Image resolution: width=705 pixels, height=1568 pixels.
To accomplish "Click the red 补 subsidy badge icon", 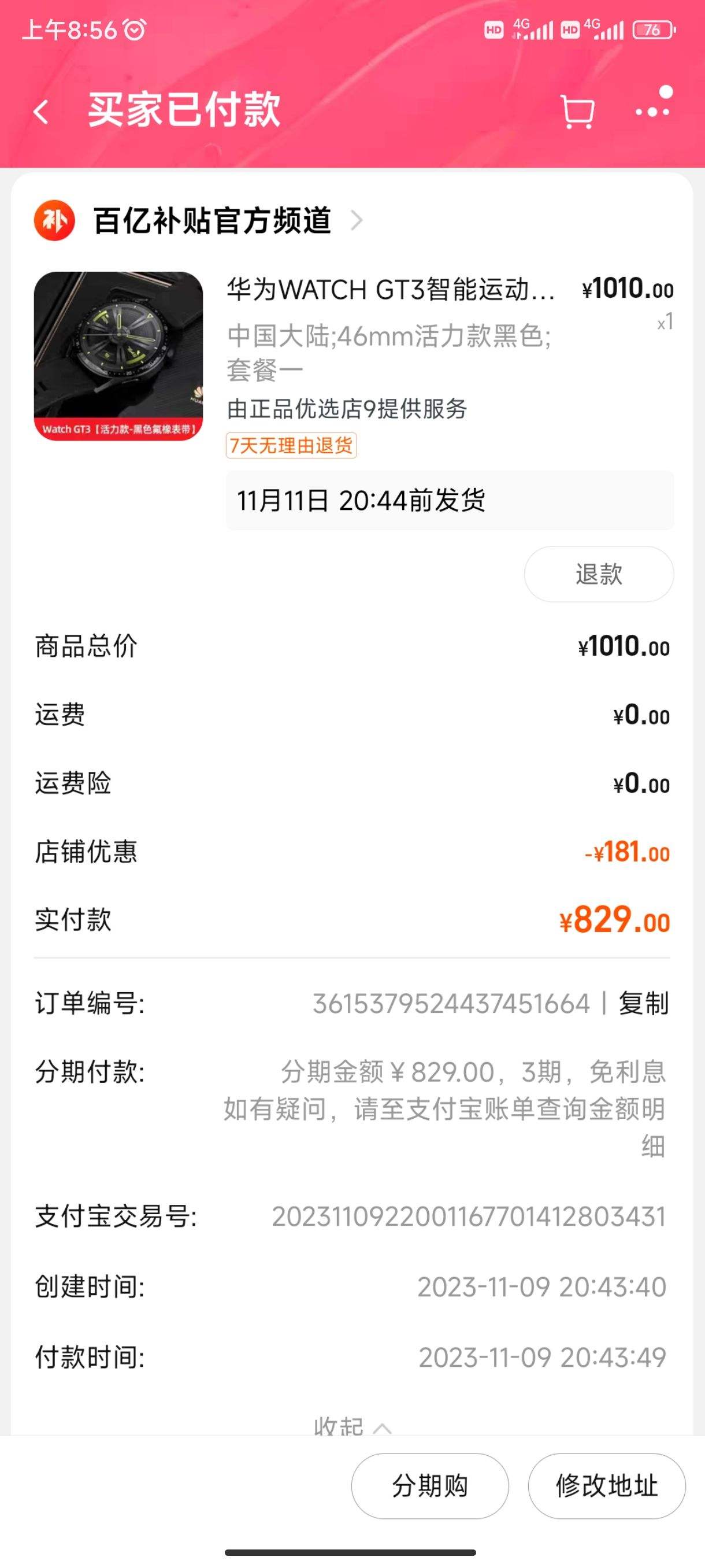I will [55, 221].
